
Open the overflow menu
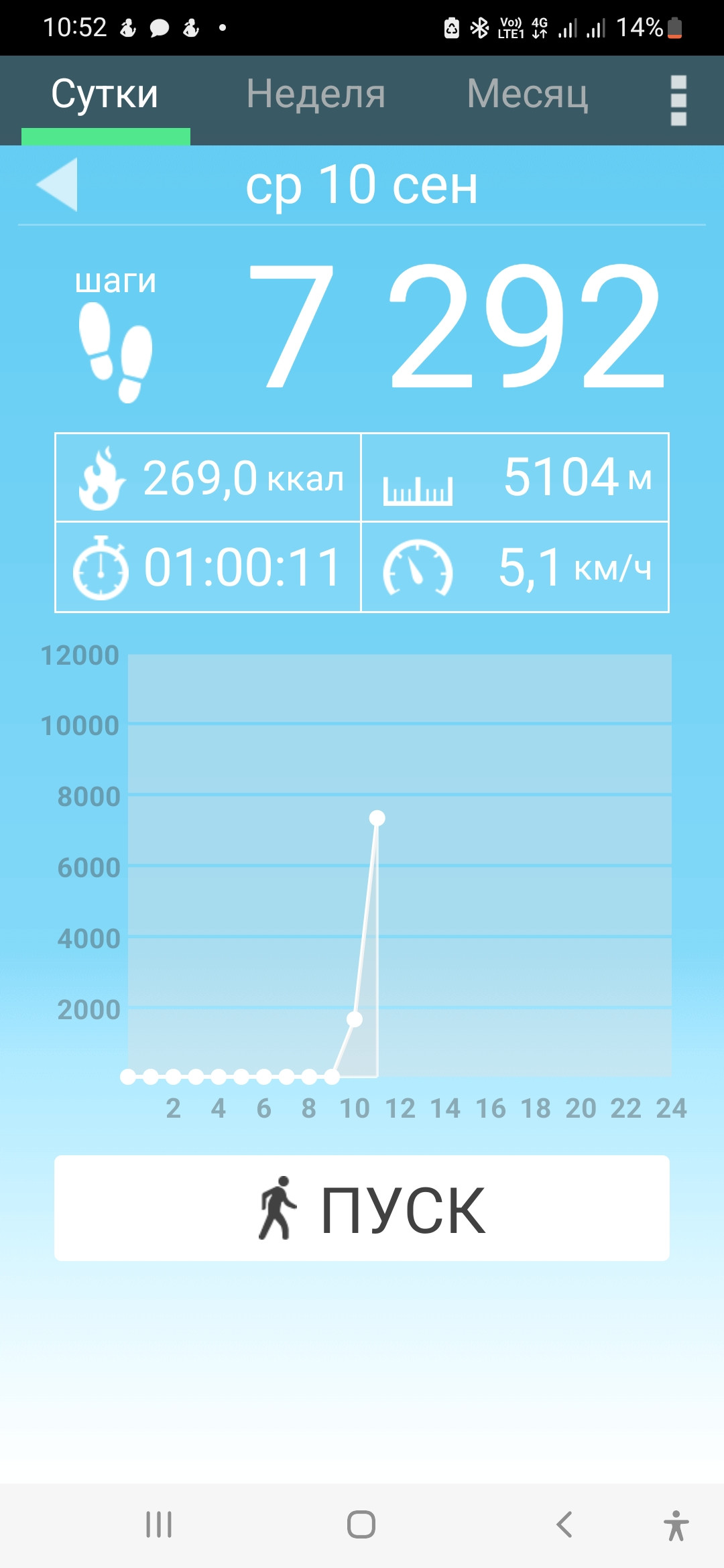(x=678, y=101)
